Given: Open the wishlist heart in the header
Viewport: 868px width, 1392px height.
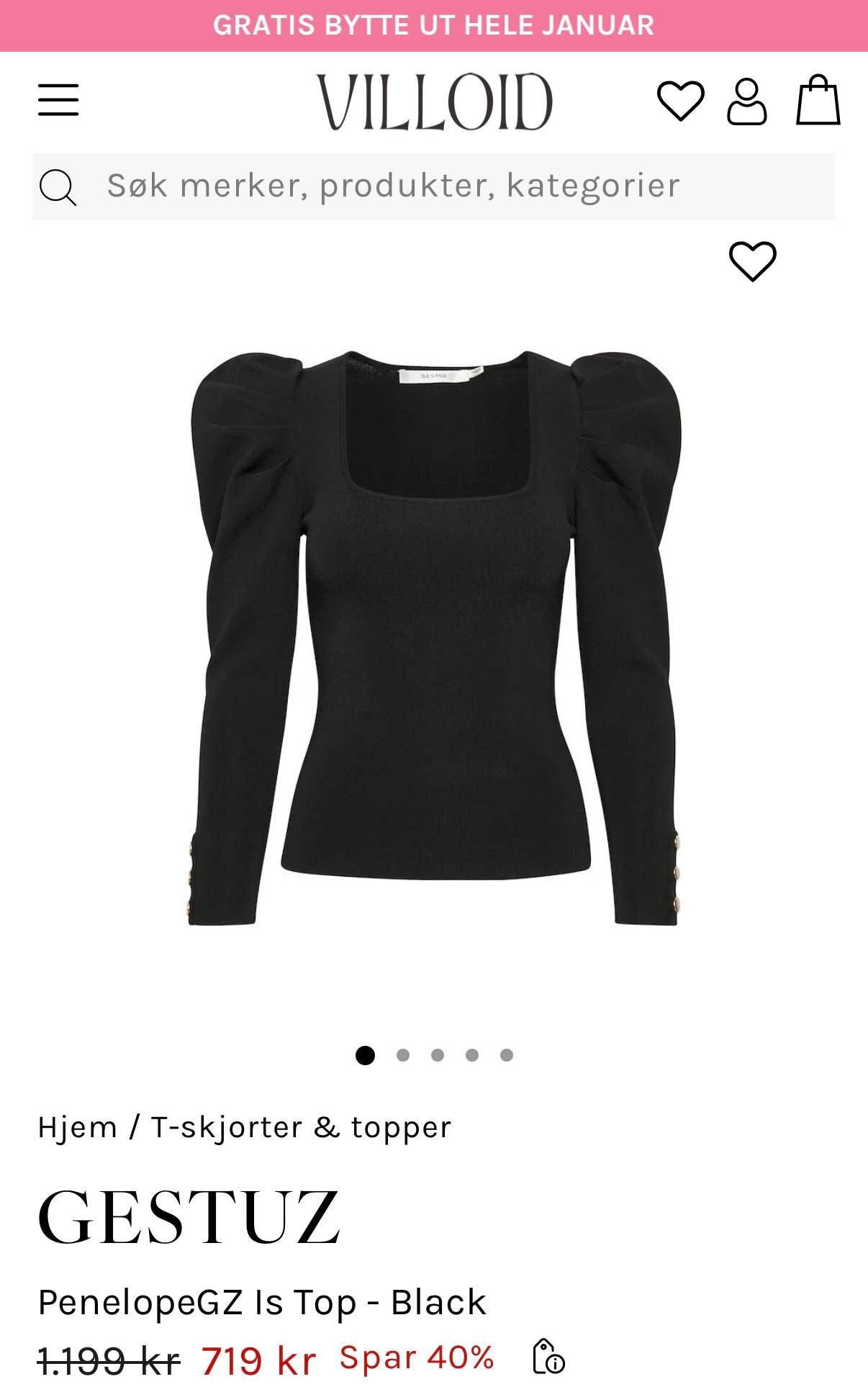Looking at the screenshot, I should [680, 101].
